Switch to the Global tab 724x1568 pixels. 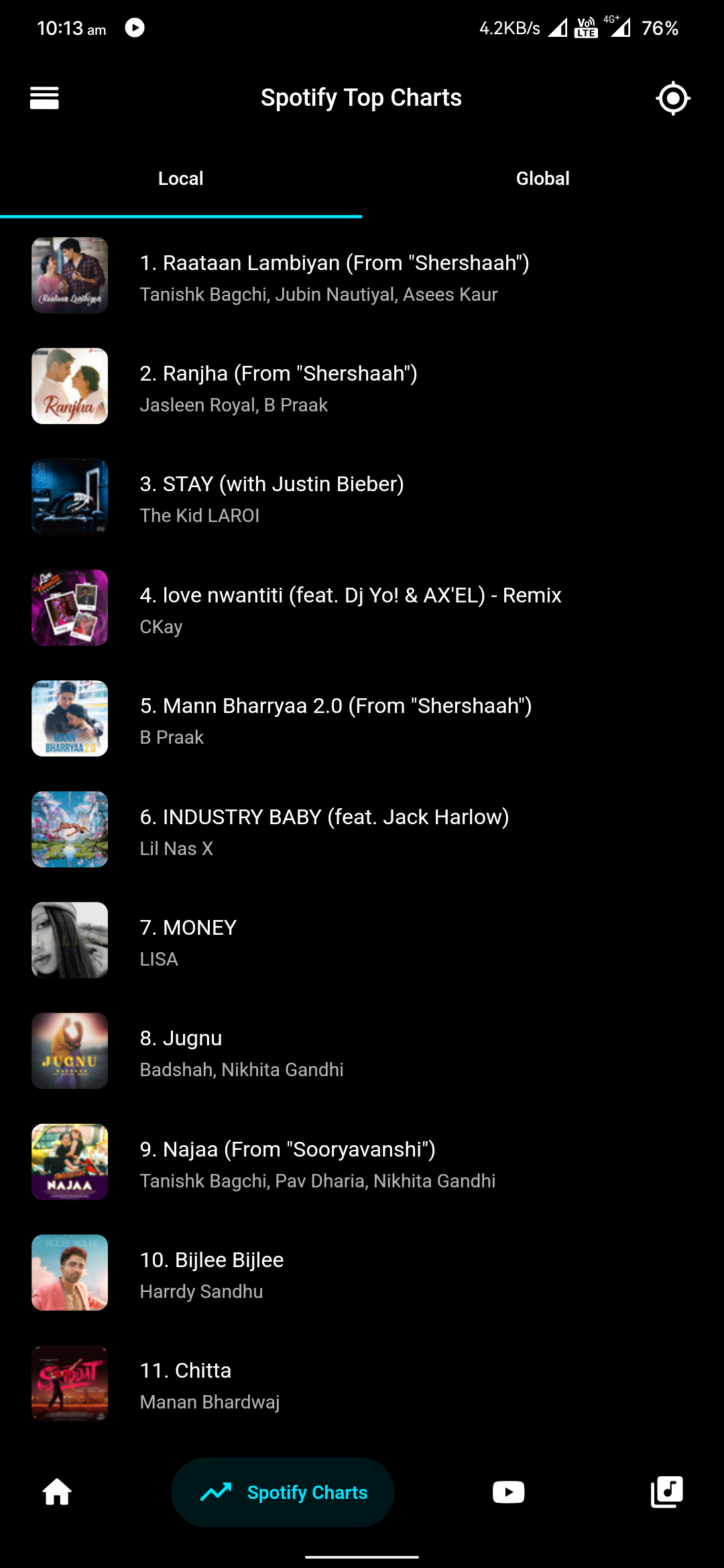coord(542,179)
